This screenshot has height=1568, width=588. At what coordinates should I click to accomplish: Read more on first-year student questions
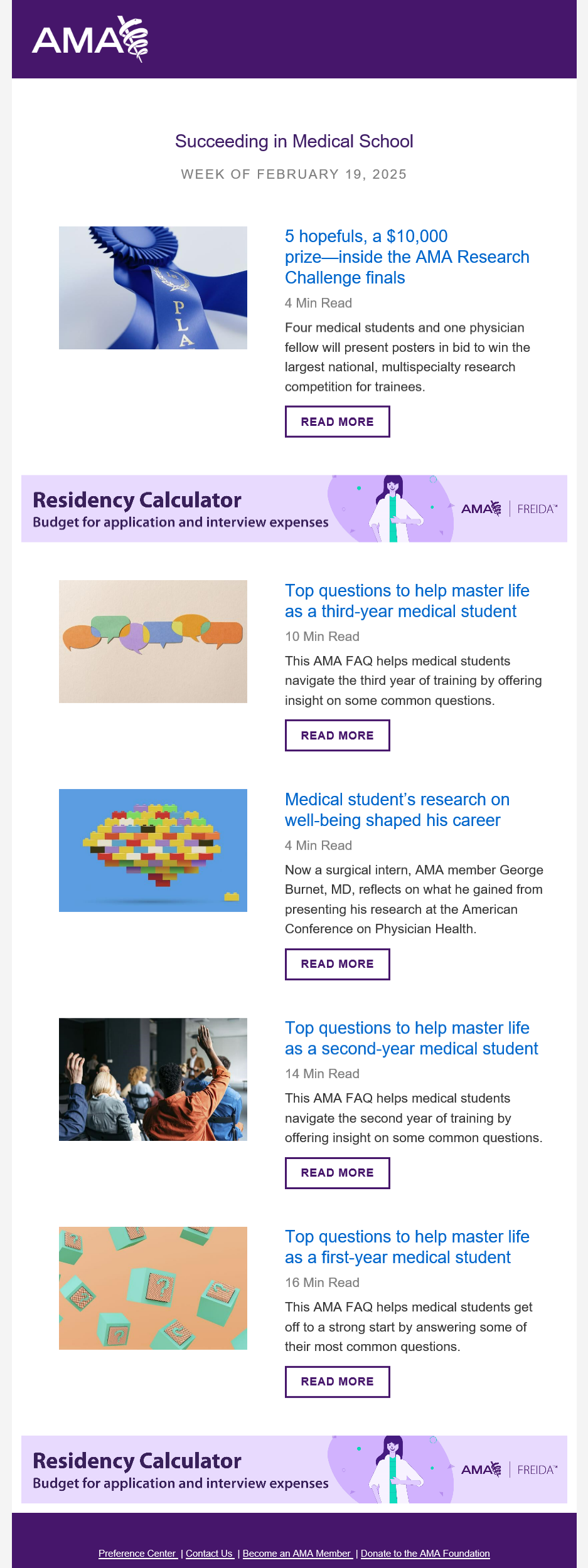pos(337,1382)
